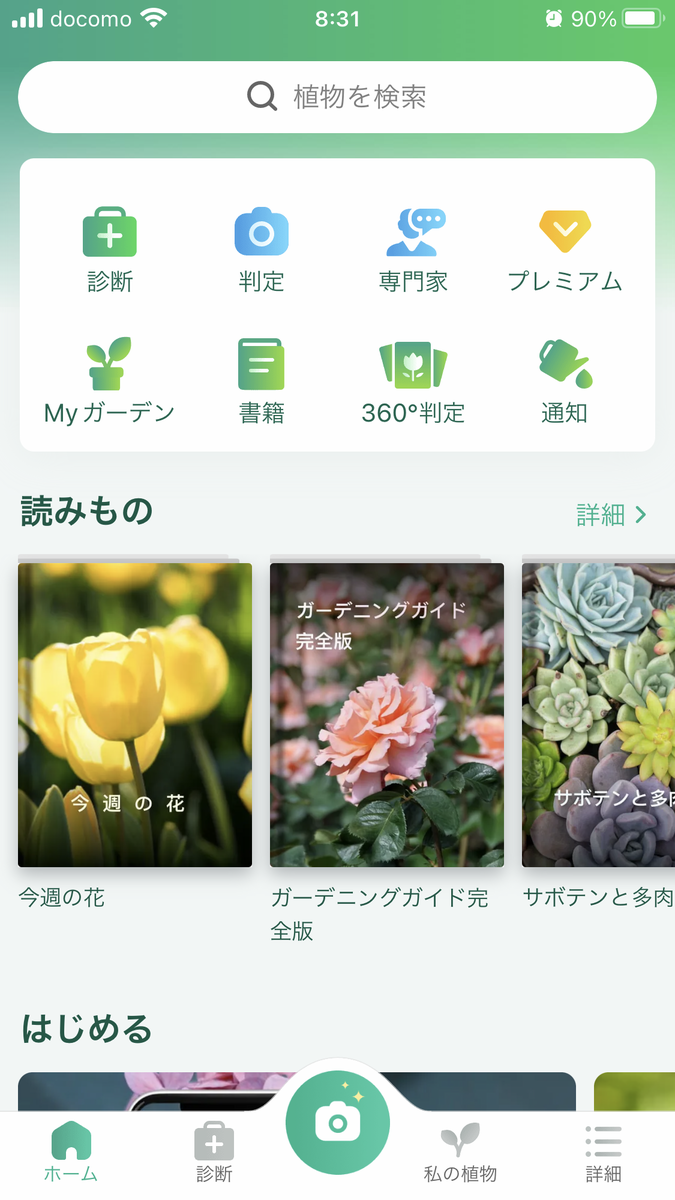Open the 判定 camera shortcut
The width and height of the screenshot is (675, 1200).
click(x=261, y=250)
